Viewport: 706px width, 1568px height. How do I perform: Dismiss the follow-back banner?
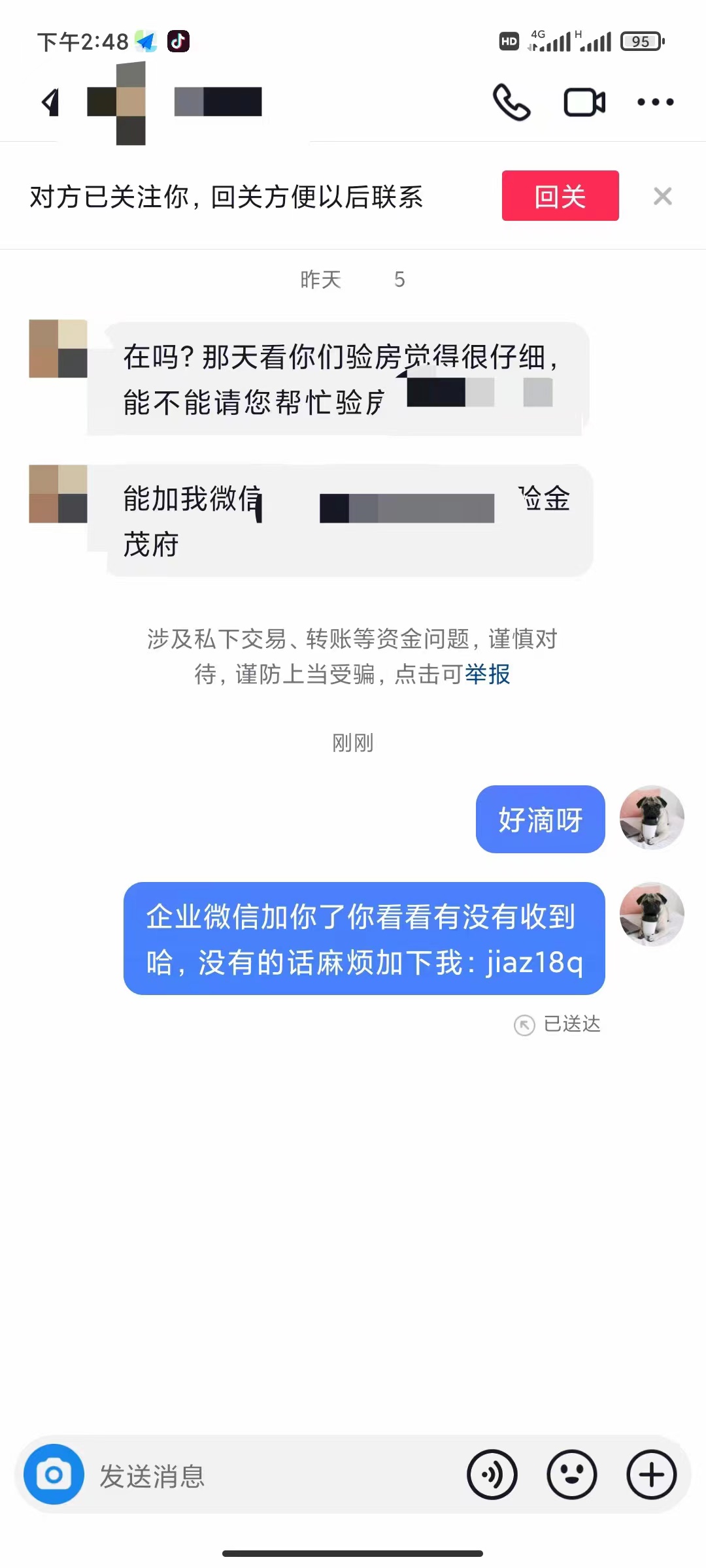(x=662, y=196)
